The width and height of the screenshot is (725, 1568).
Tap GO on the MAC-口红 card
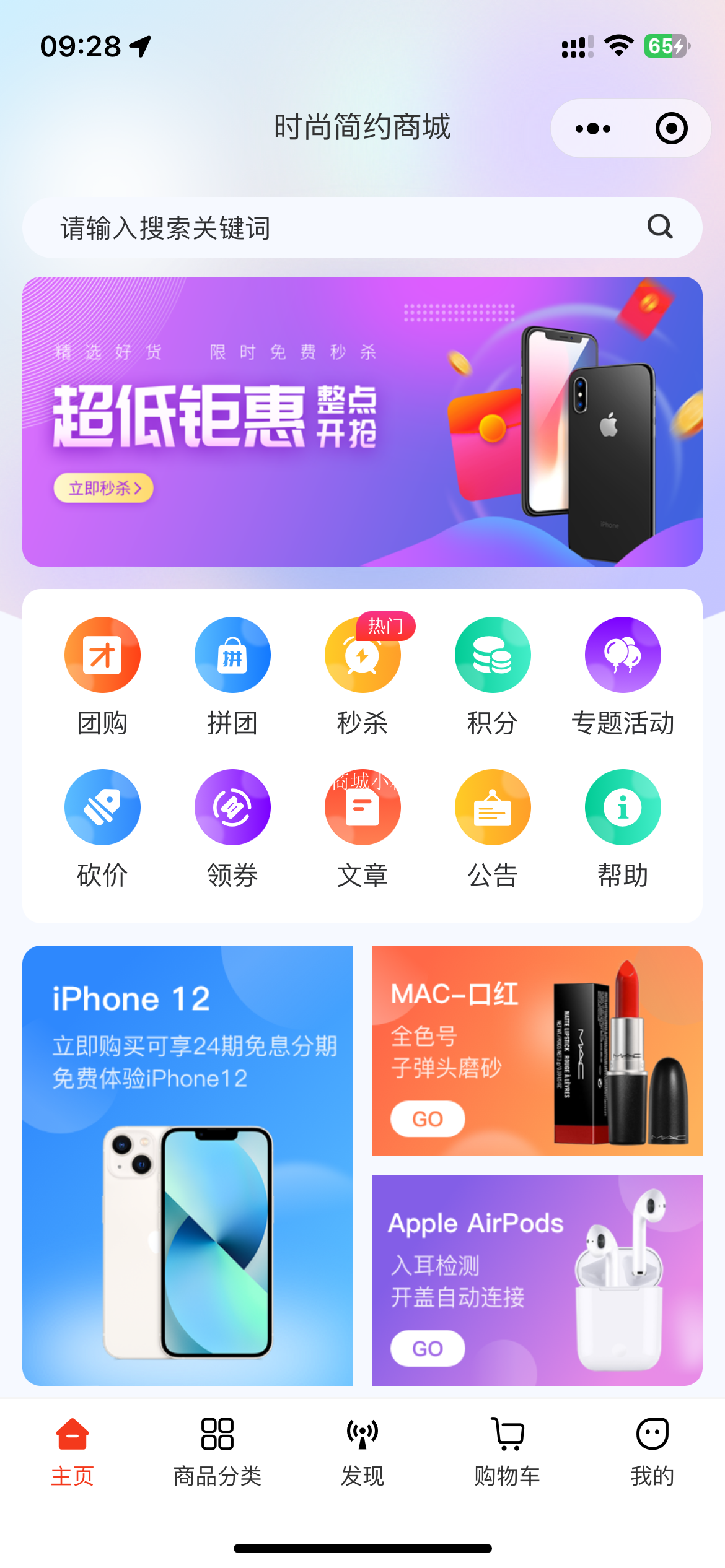[428, 1118]
